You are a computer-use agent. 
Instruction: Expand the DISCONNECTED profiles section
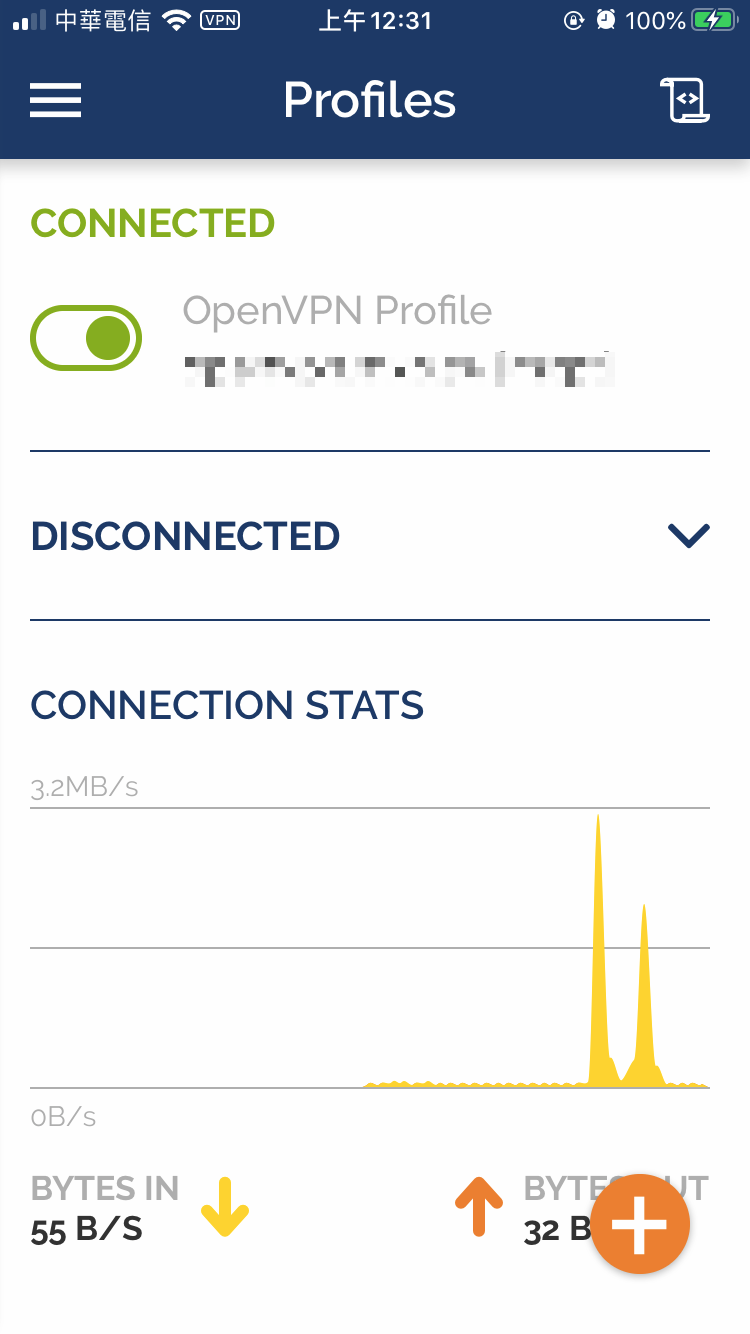[370, 536]
